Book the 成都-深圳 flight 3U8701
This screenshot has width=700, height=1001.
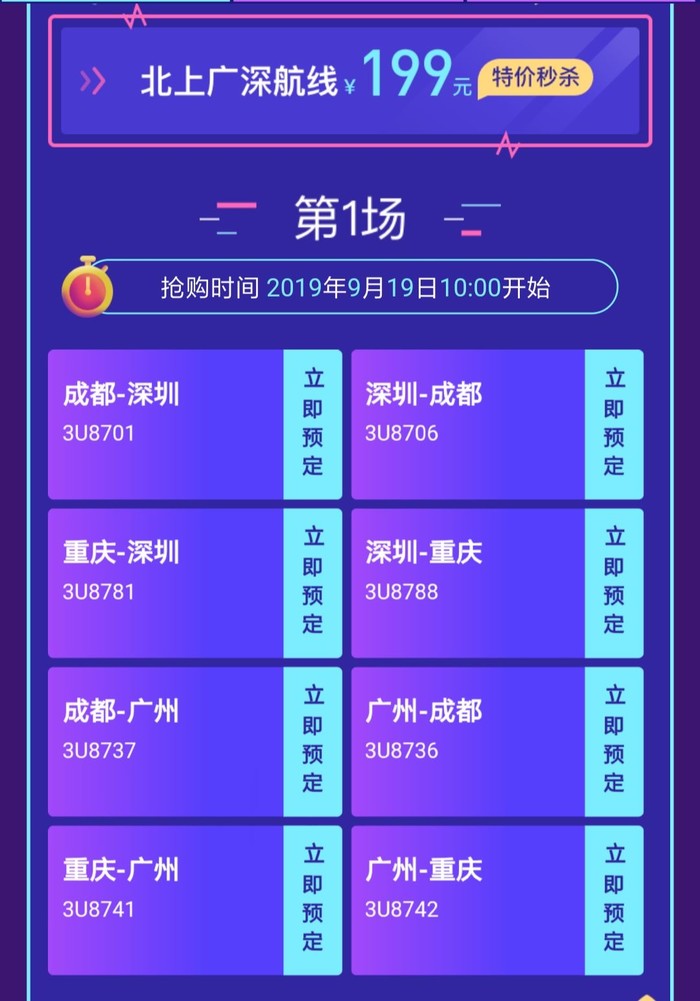pyautogui.click(x=313, y=423)
